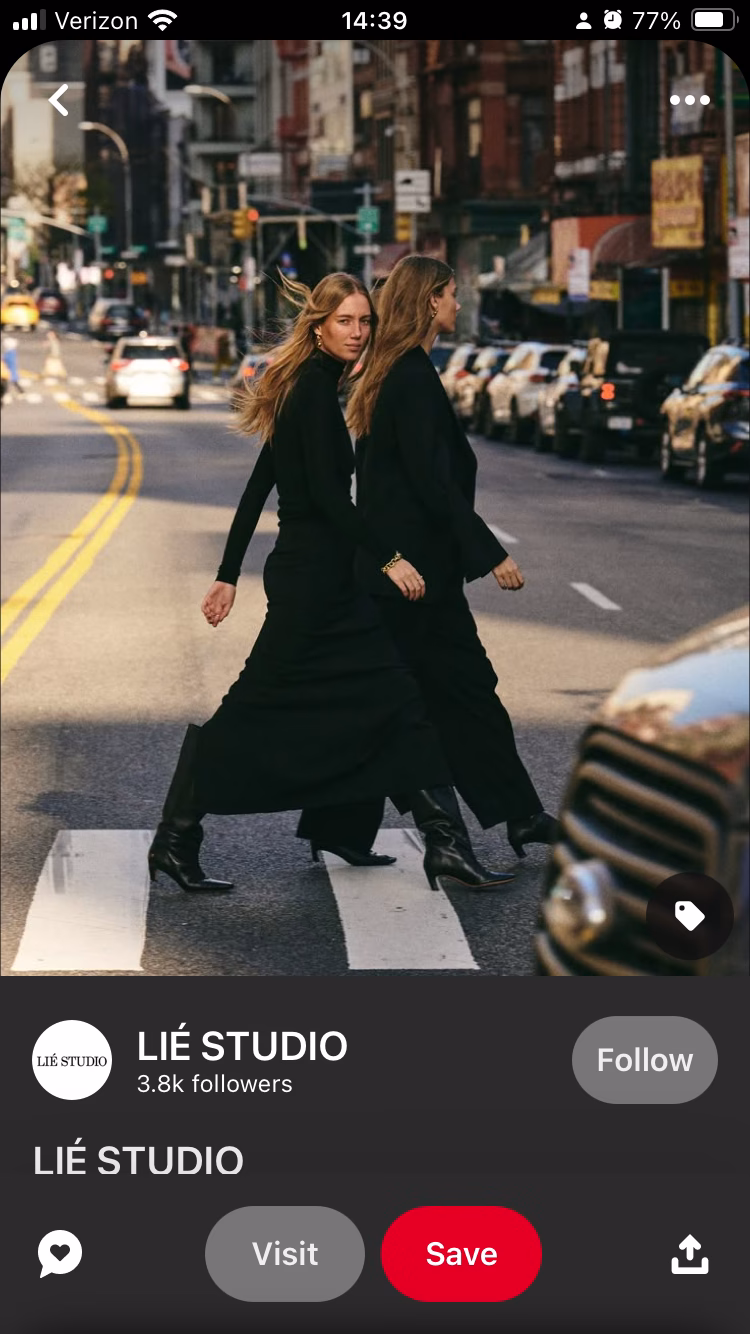Follow LIÉ STUDIO
Image resolution: width=750 pixels, height=1334 pixels.
click(644, 1060)
